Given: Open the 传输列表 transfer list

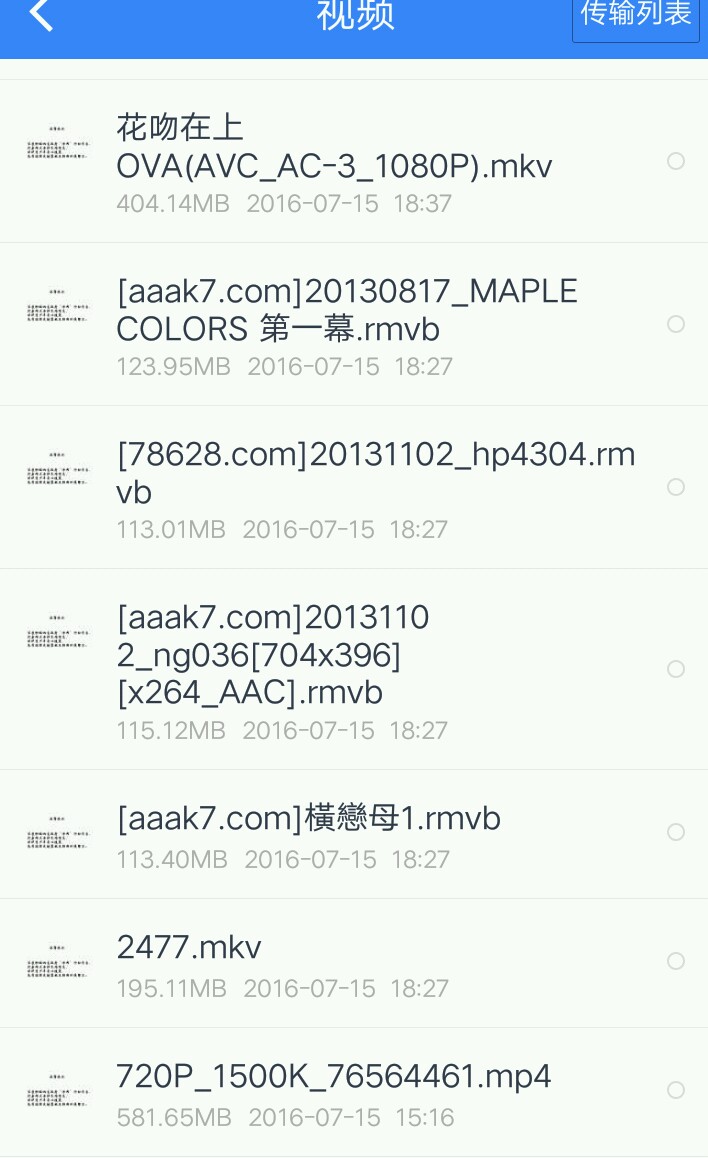Looking at the screenshot, I should [x=636, y=16].
